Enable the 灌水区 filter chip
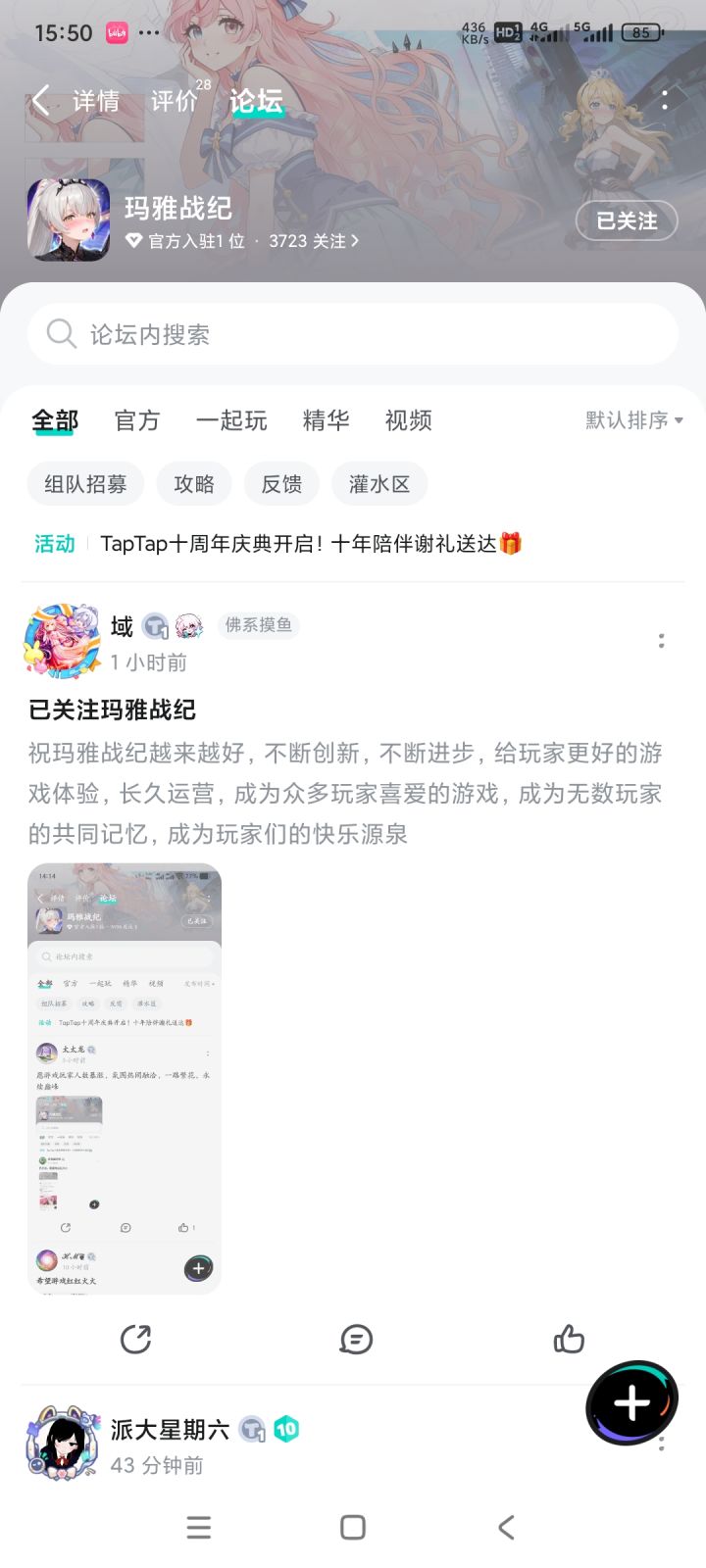 pyautogui.click(x=378, y=483)
